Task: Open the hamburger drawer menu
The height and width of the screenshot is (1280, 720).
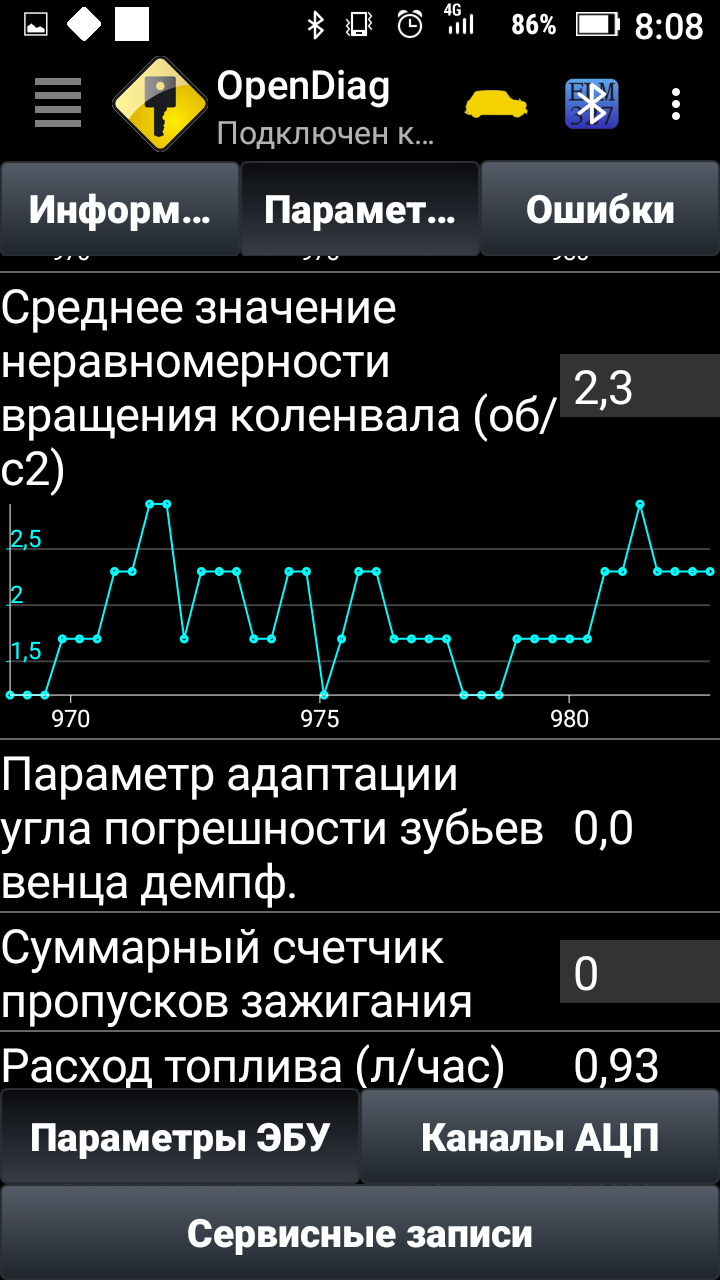Action: click(58, 103)
